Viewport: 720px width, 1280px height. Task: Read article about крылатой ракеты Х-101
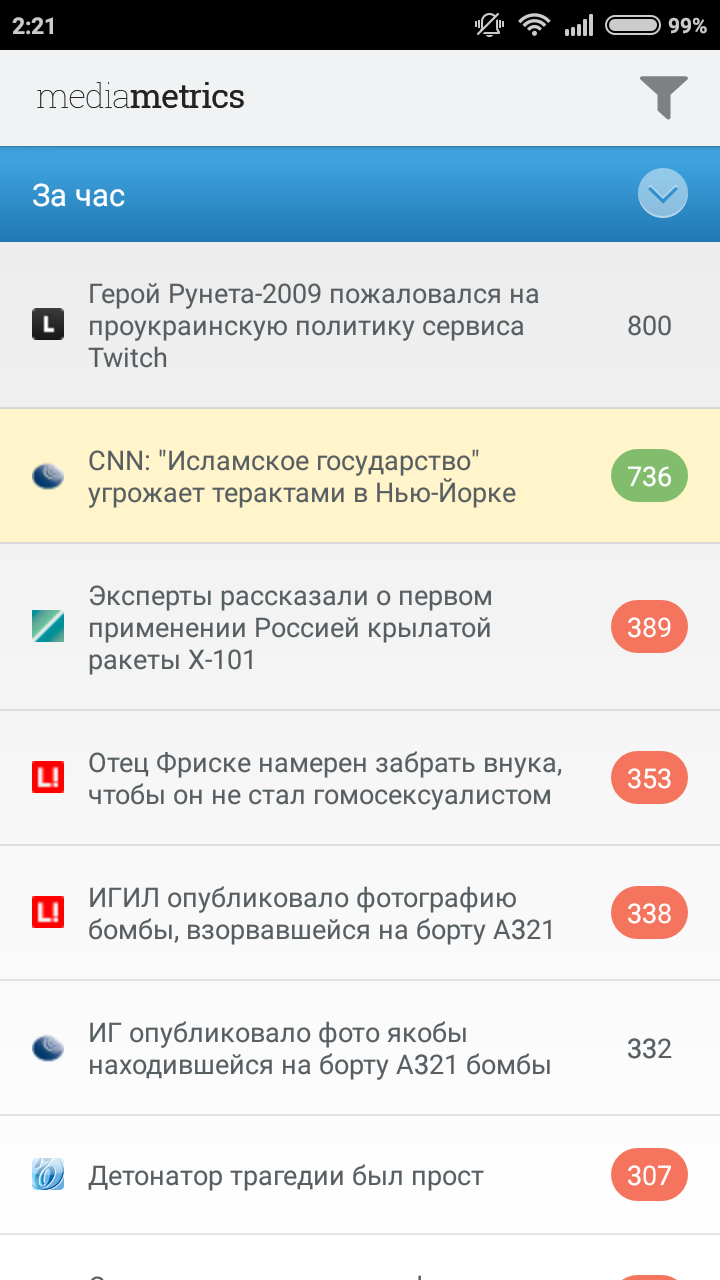290,628
